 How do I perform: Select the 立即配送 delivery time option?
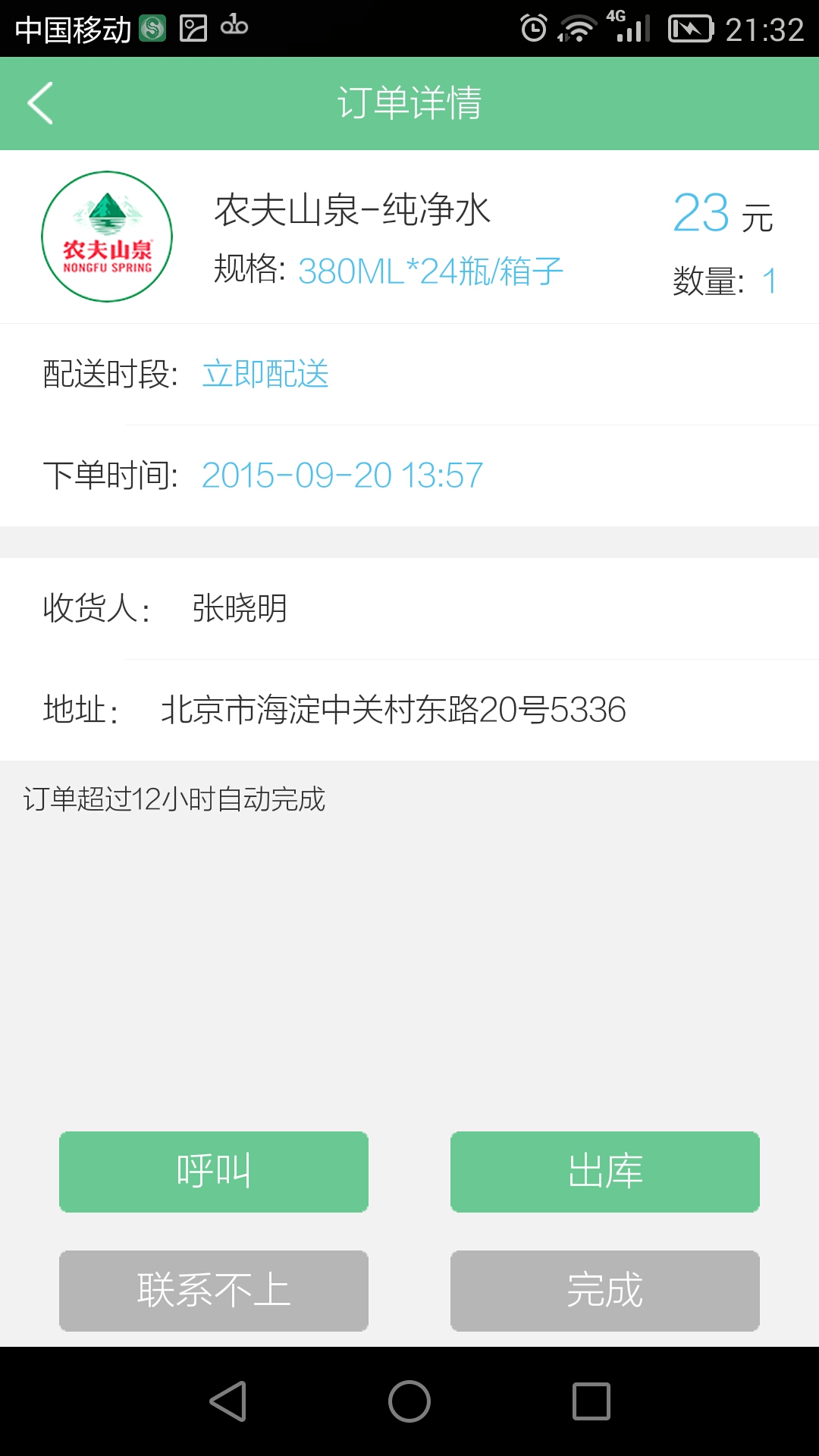click(x=267, y=375)
